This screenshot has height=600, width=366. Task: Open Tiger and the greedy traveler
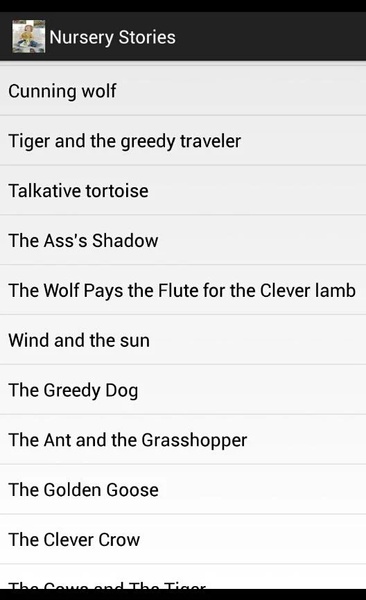(183, 140)
